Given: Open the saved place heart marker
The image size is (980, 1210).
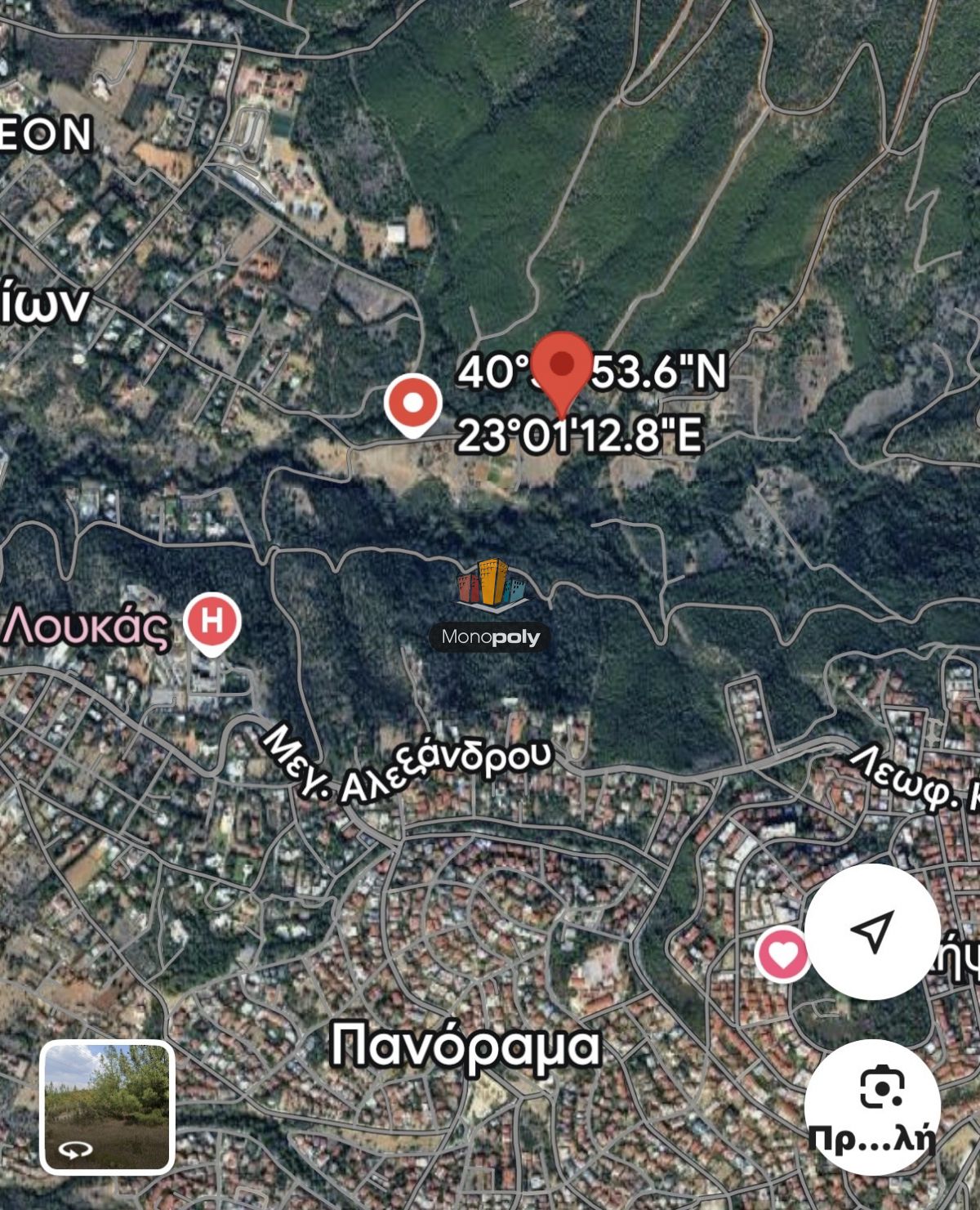Looking at the screenshot, I should click(x=782, y=954).
